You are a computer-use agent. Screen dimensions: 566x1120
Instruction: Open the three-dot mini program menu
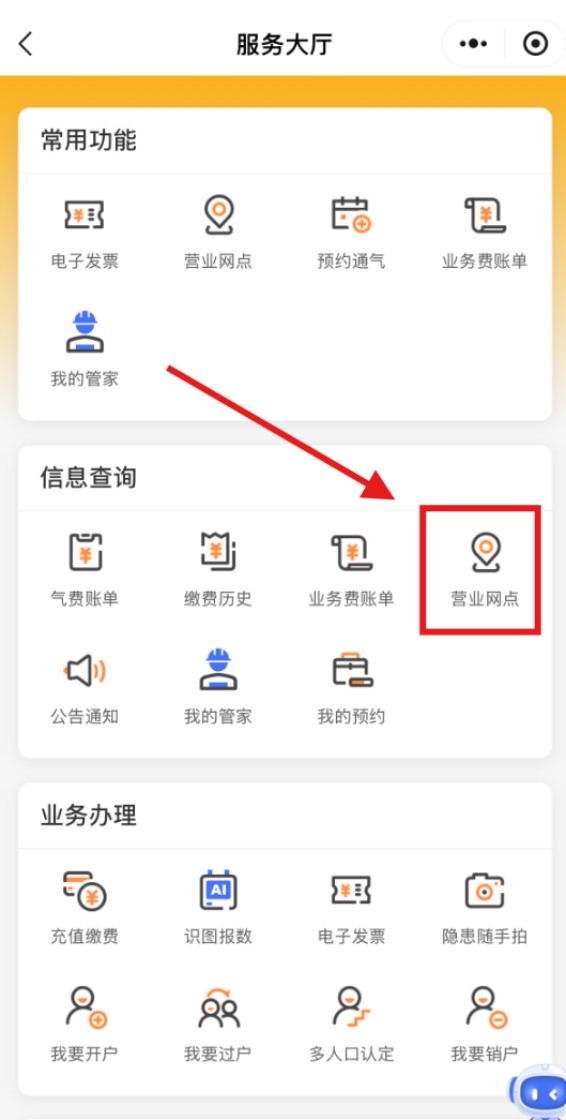pyautogui.click(x=473, y=44)
